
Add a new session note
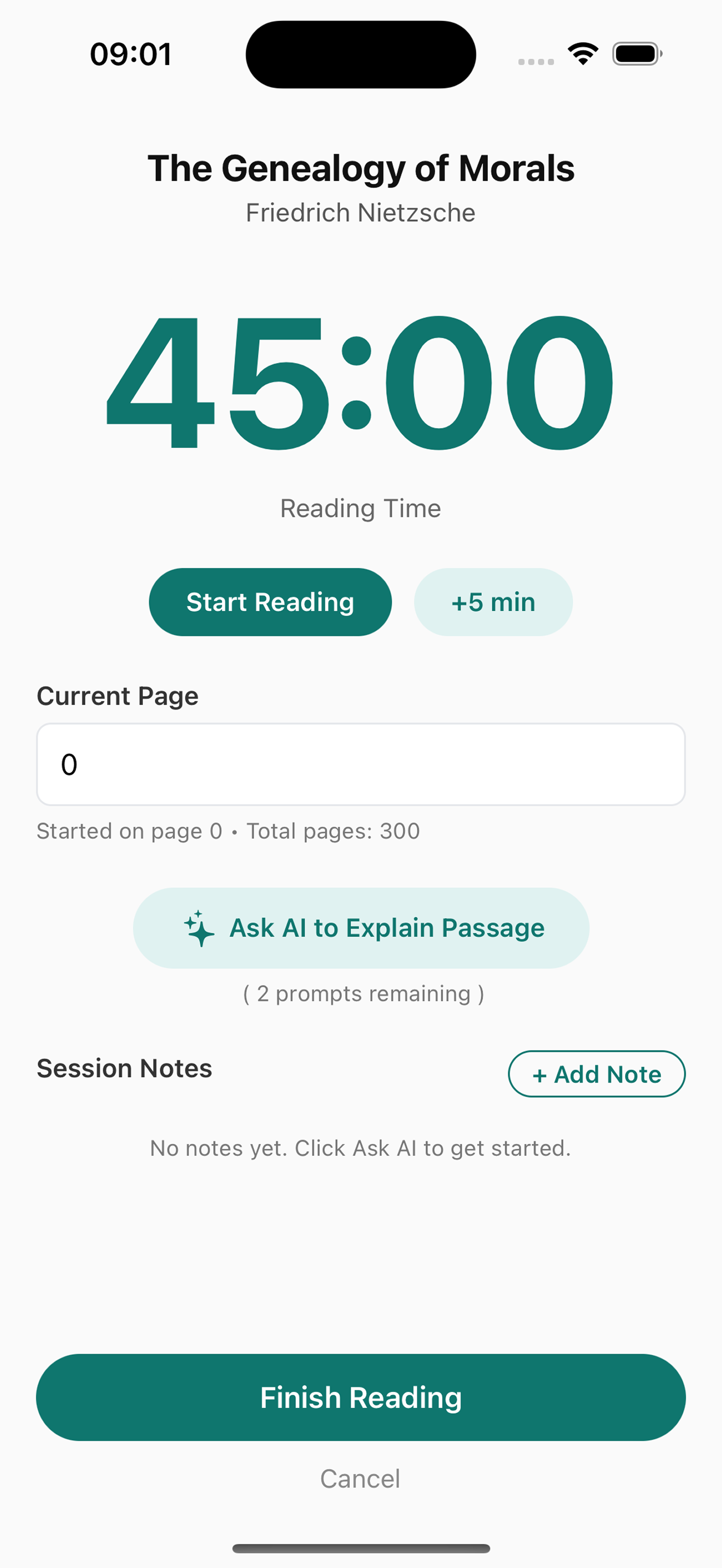point(596,1074)
